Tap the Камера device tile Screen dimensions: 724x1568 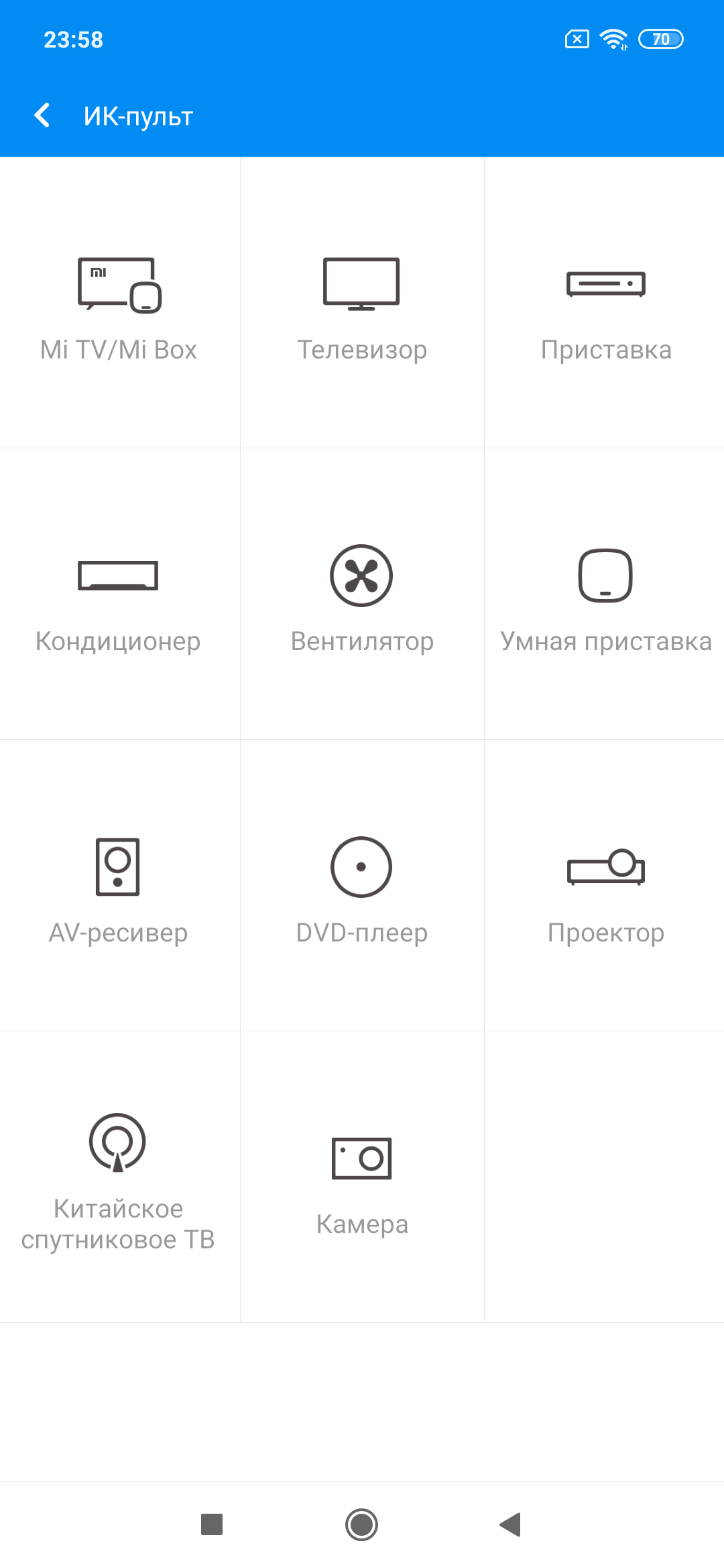click(x=362, y=1177)
